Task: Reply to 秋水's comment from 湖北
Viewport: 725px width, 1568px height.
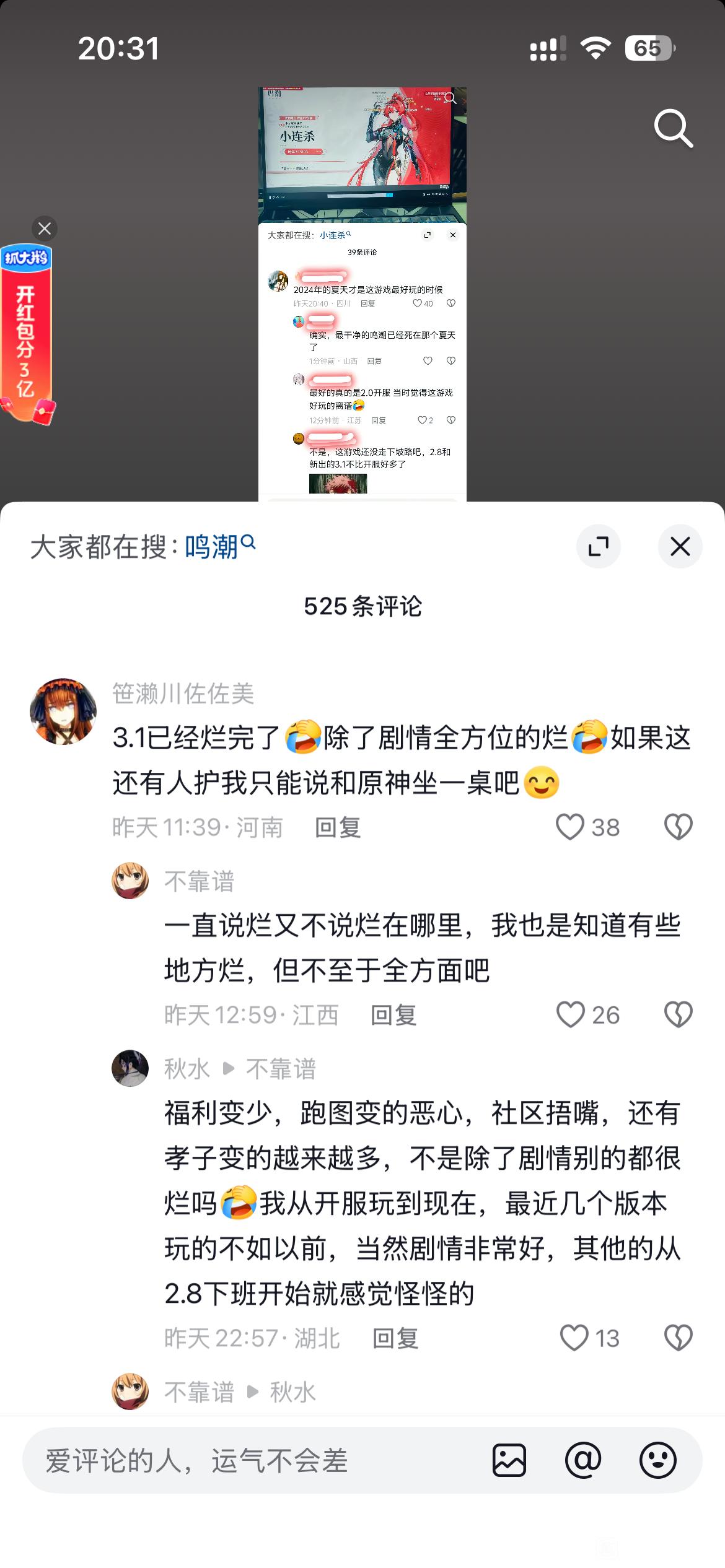Action: pos(395,1338)
